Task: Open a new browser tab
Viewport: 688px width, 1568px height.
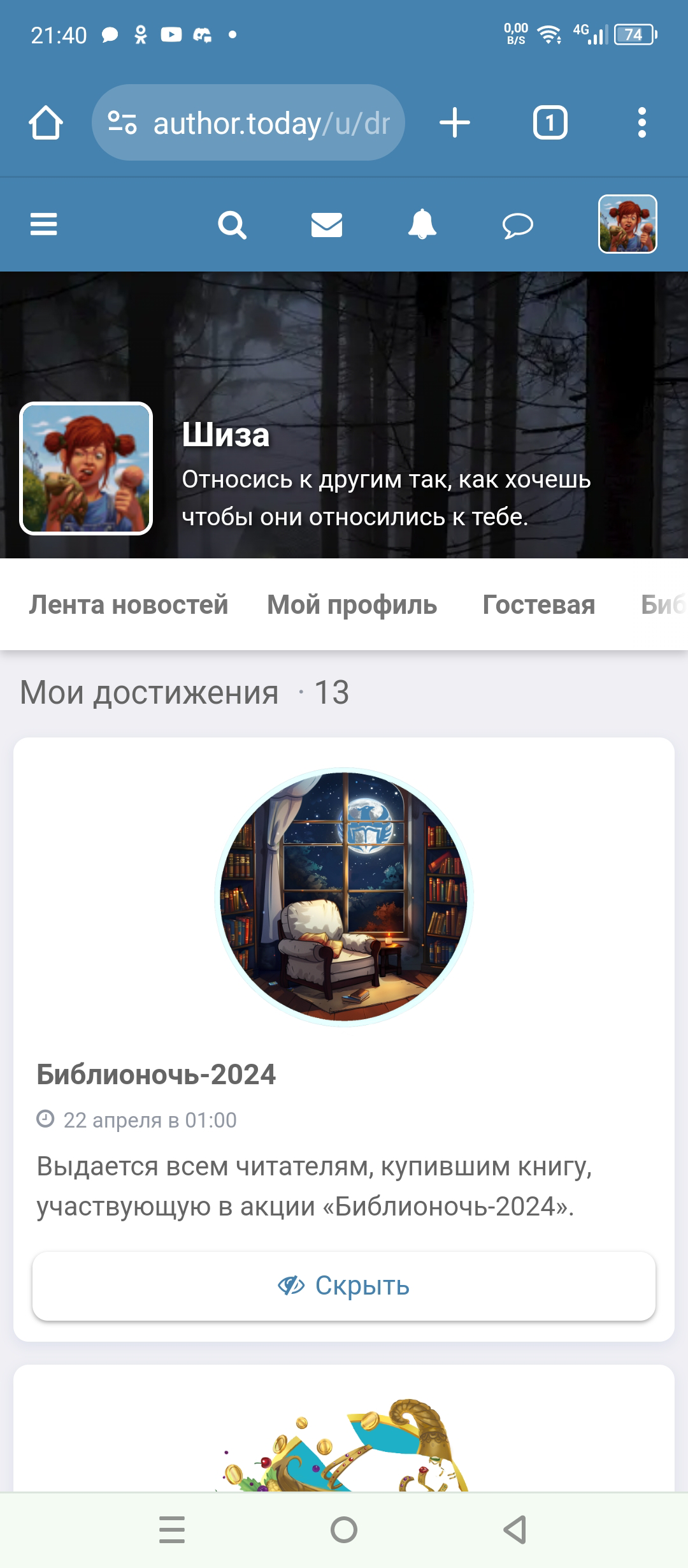Action: click(455, 122)
